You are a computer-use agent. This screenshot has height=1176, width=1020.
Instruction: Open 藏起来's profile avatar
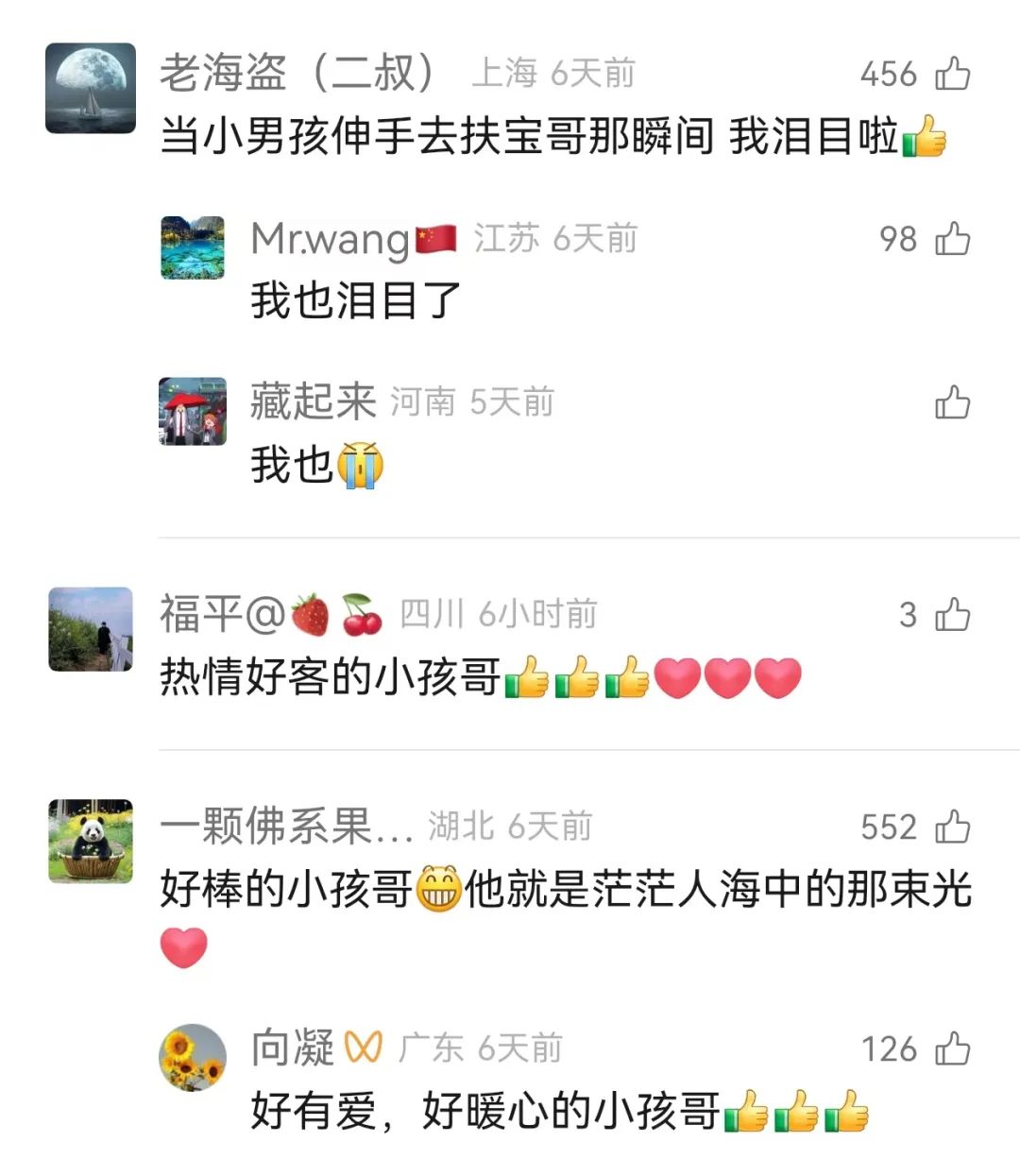[x=193, y=411]
